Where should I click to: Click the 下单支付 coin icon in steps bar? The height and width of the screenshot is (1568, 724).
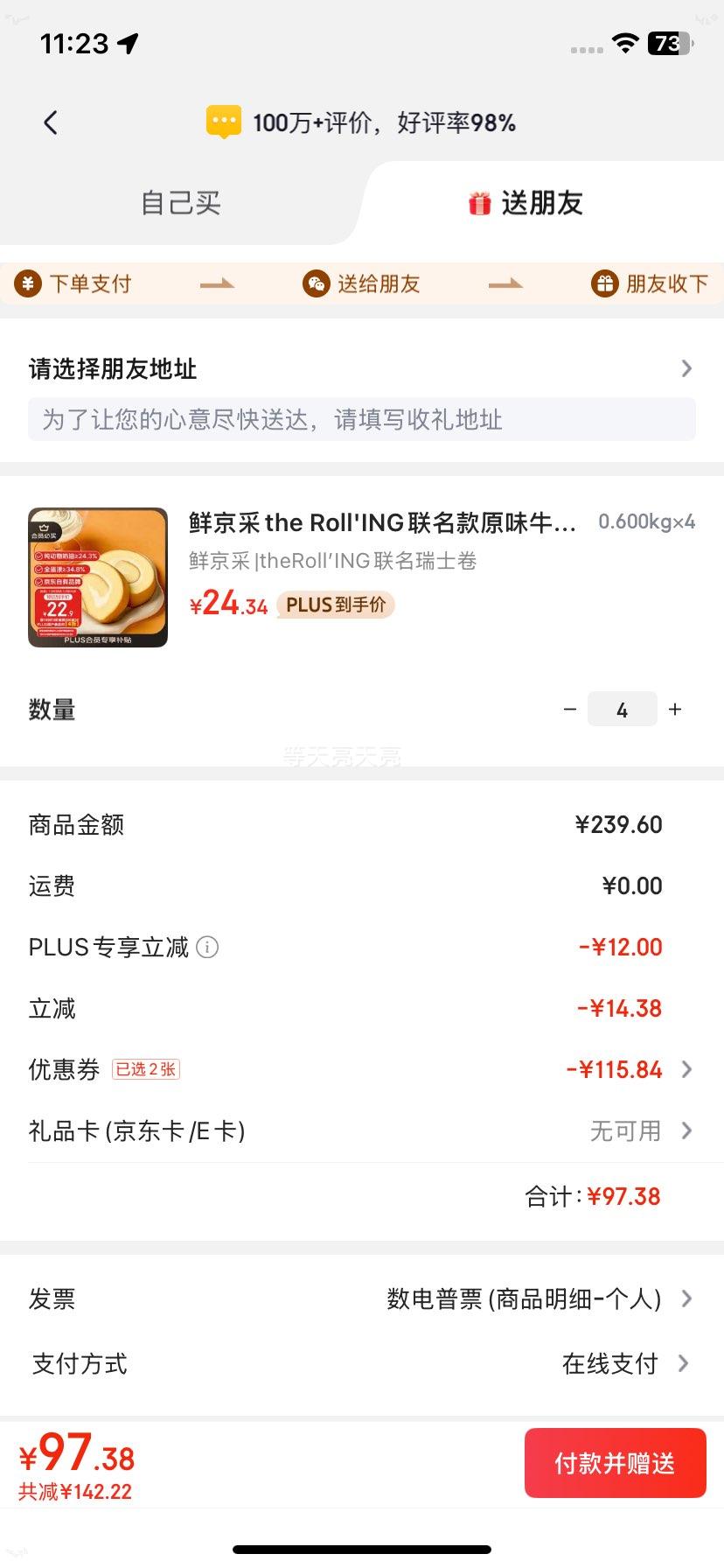click(x=27, y=283)
